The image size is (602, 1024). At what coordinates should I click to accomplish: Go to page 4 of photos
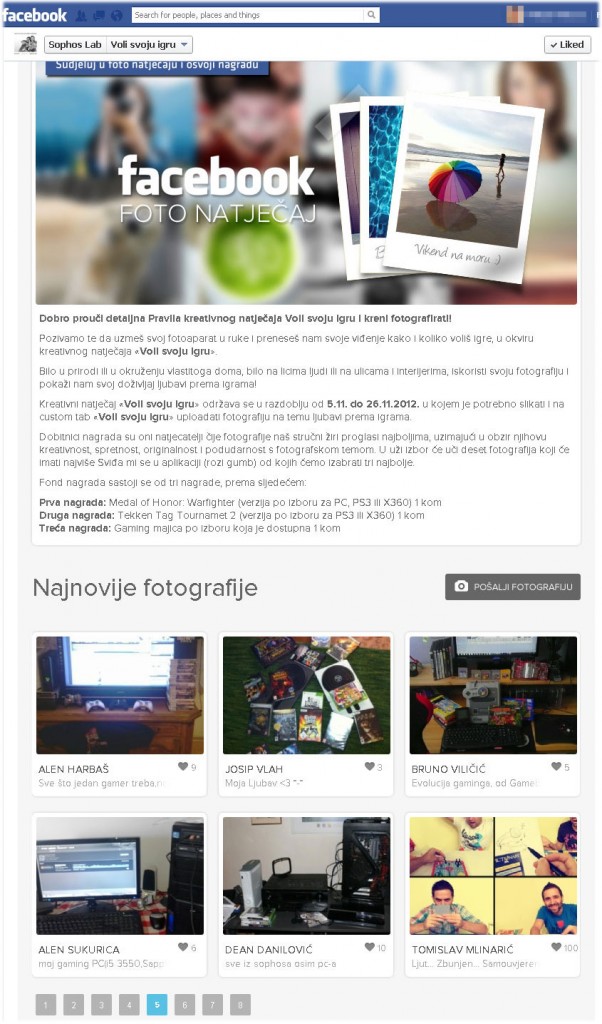[x=129, y=1004]
